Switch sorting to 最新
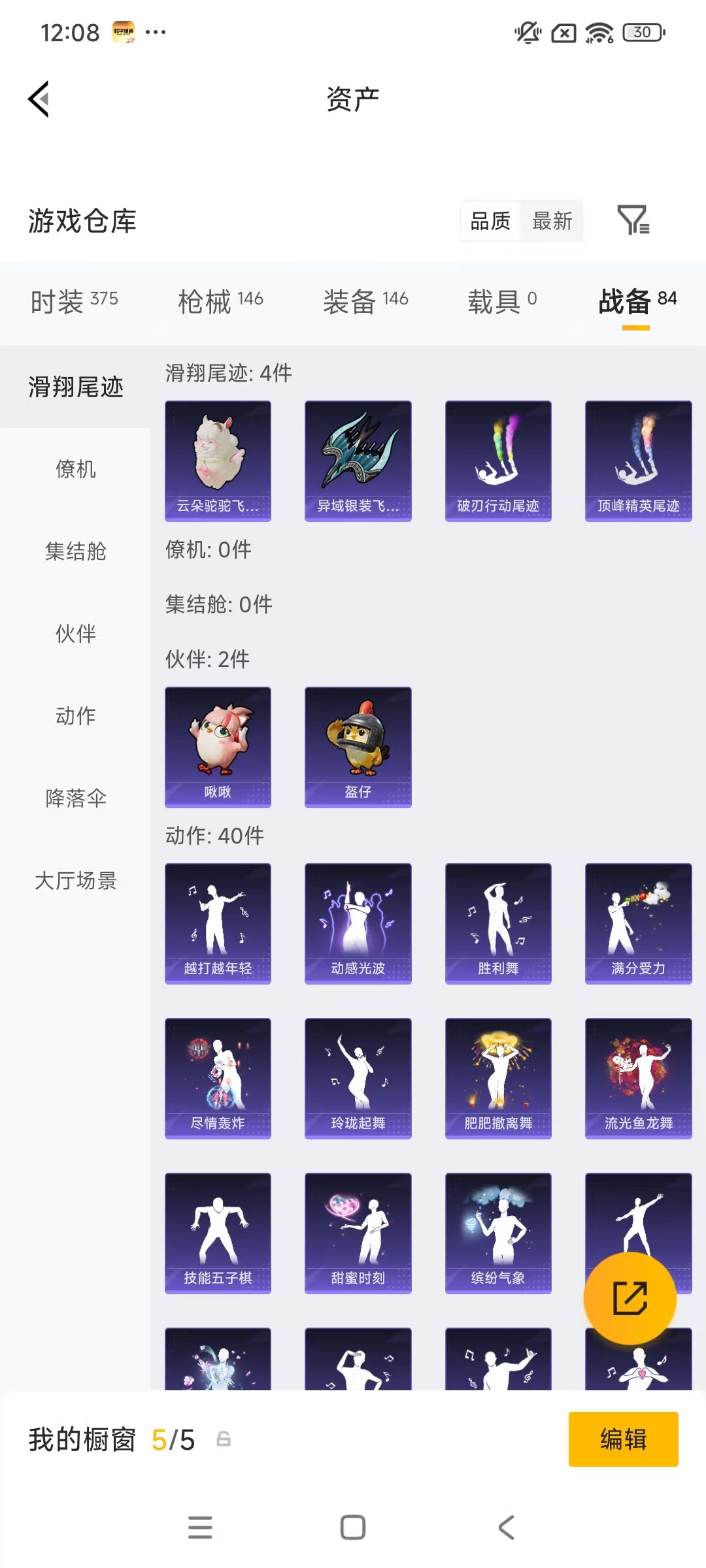This screenshot has width=706, height=1568. click(552, 221)
